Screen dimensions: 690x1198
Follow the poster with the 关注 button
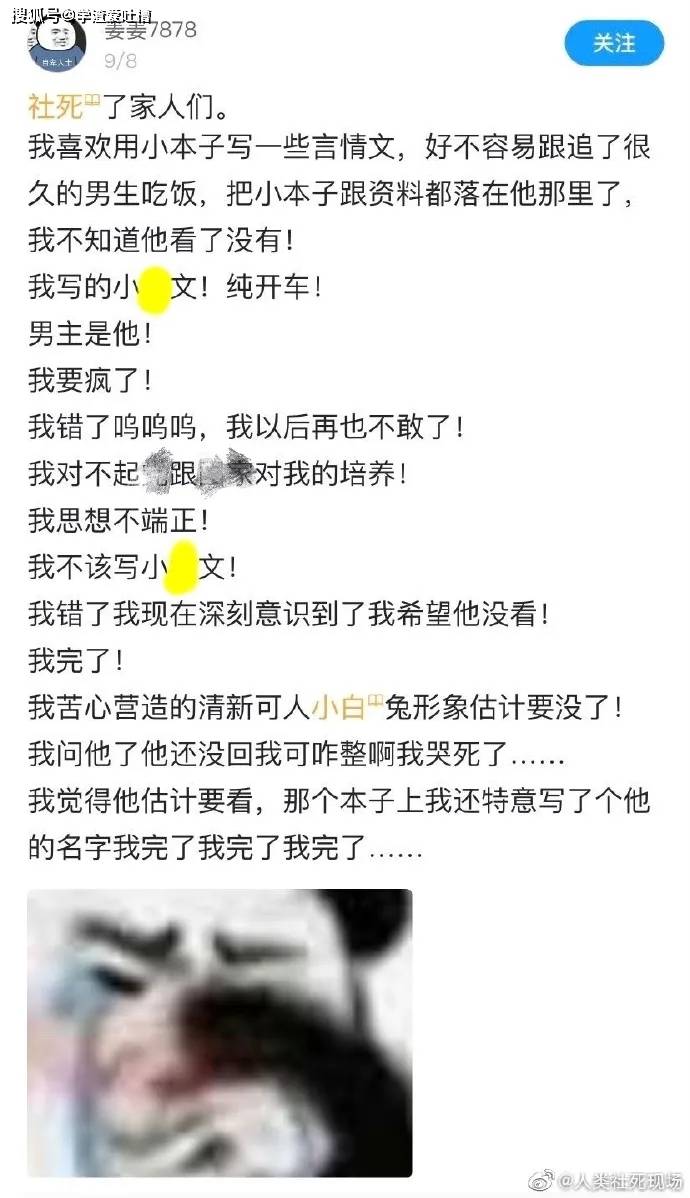click(x=614, y=44)
